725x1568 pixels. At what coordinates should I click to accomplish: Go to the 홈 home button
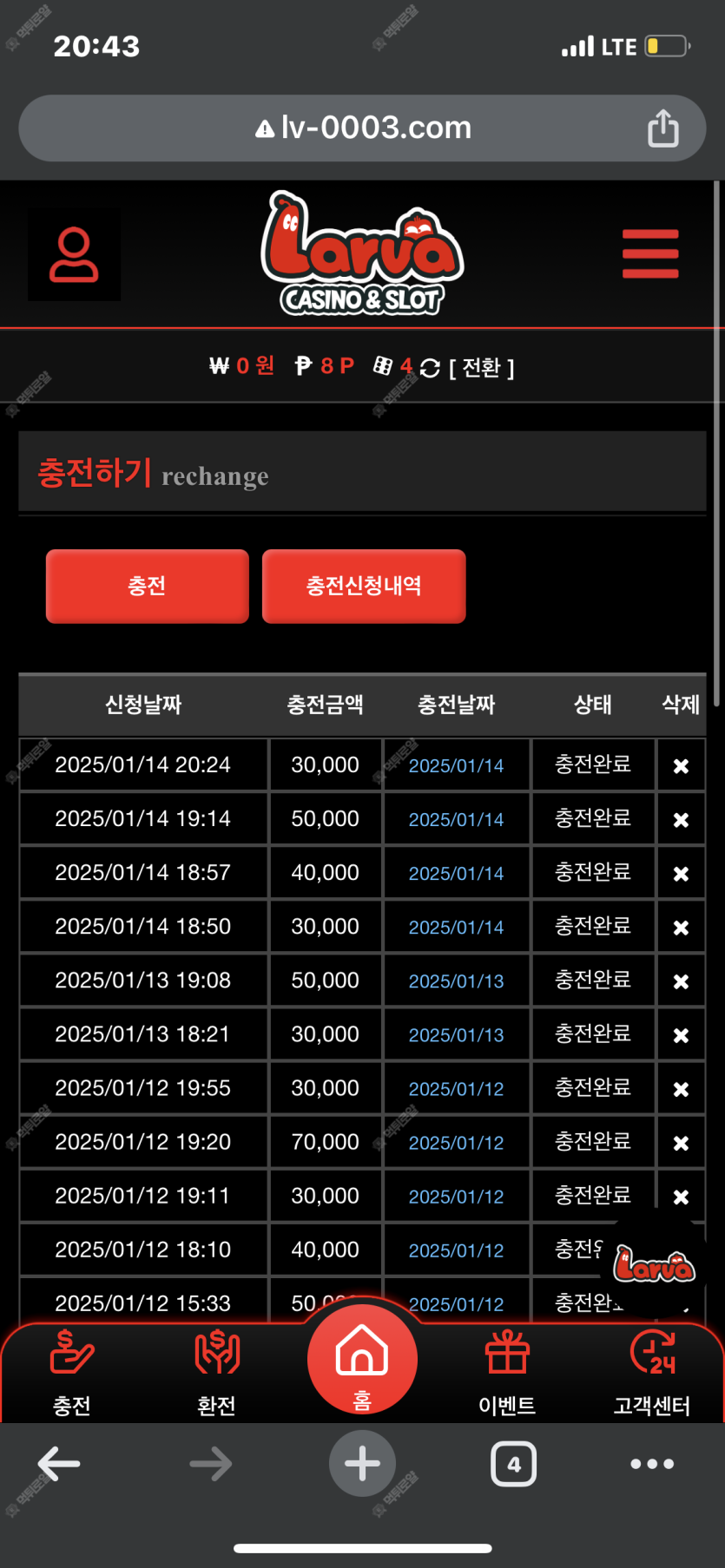tap(362, 1359)
